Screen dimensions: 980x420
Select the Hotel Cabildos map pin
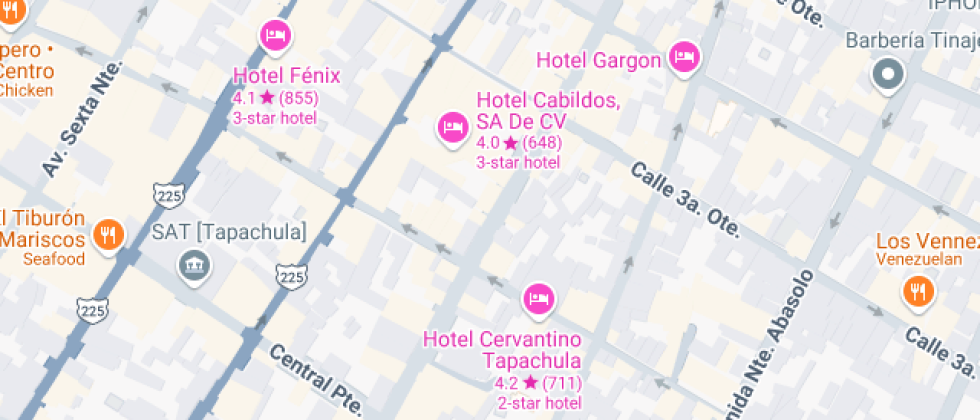tap(452, 129)
